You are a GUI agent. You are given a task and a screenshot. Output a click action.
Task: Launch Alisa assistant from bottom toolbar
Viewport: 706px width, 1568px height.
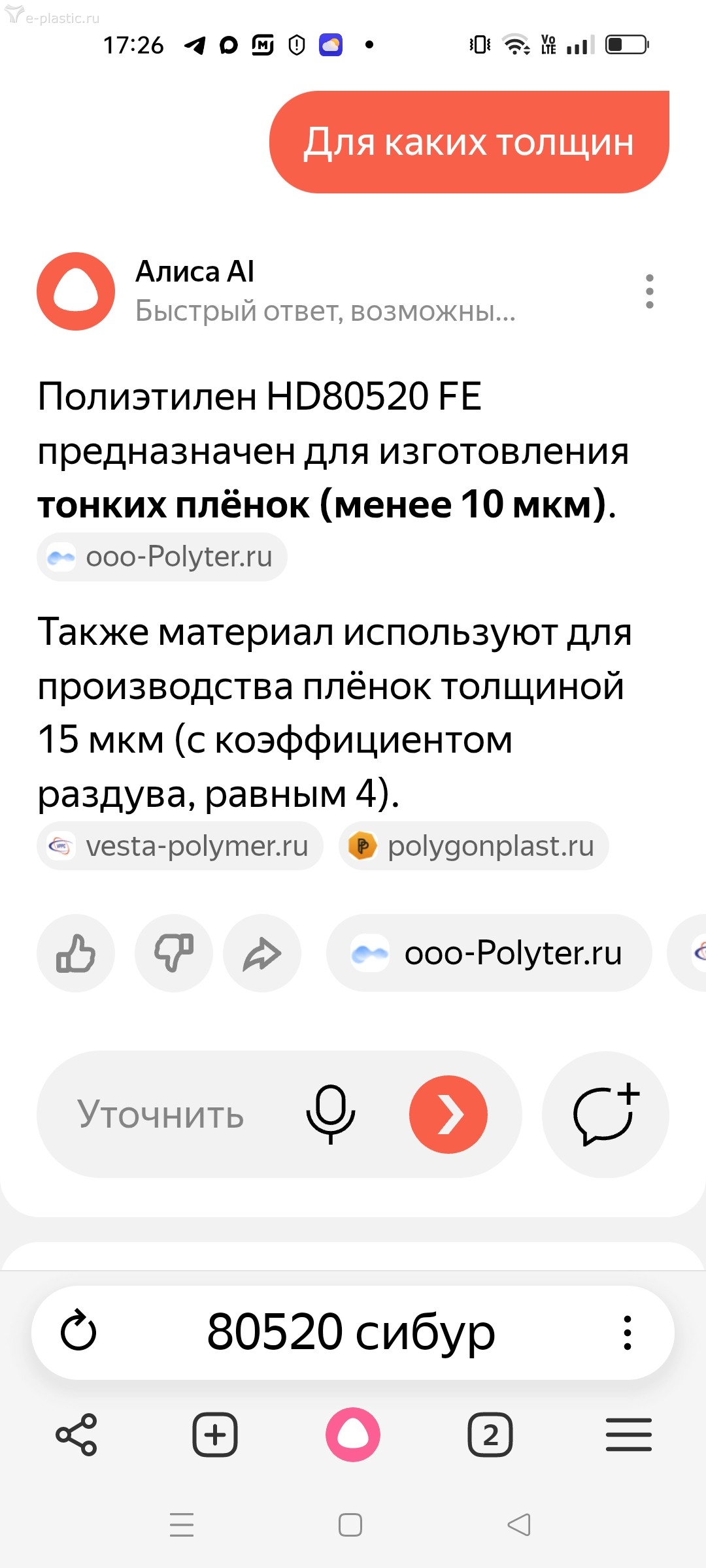pyautogui.click(x=353, y=1435)
